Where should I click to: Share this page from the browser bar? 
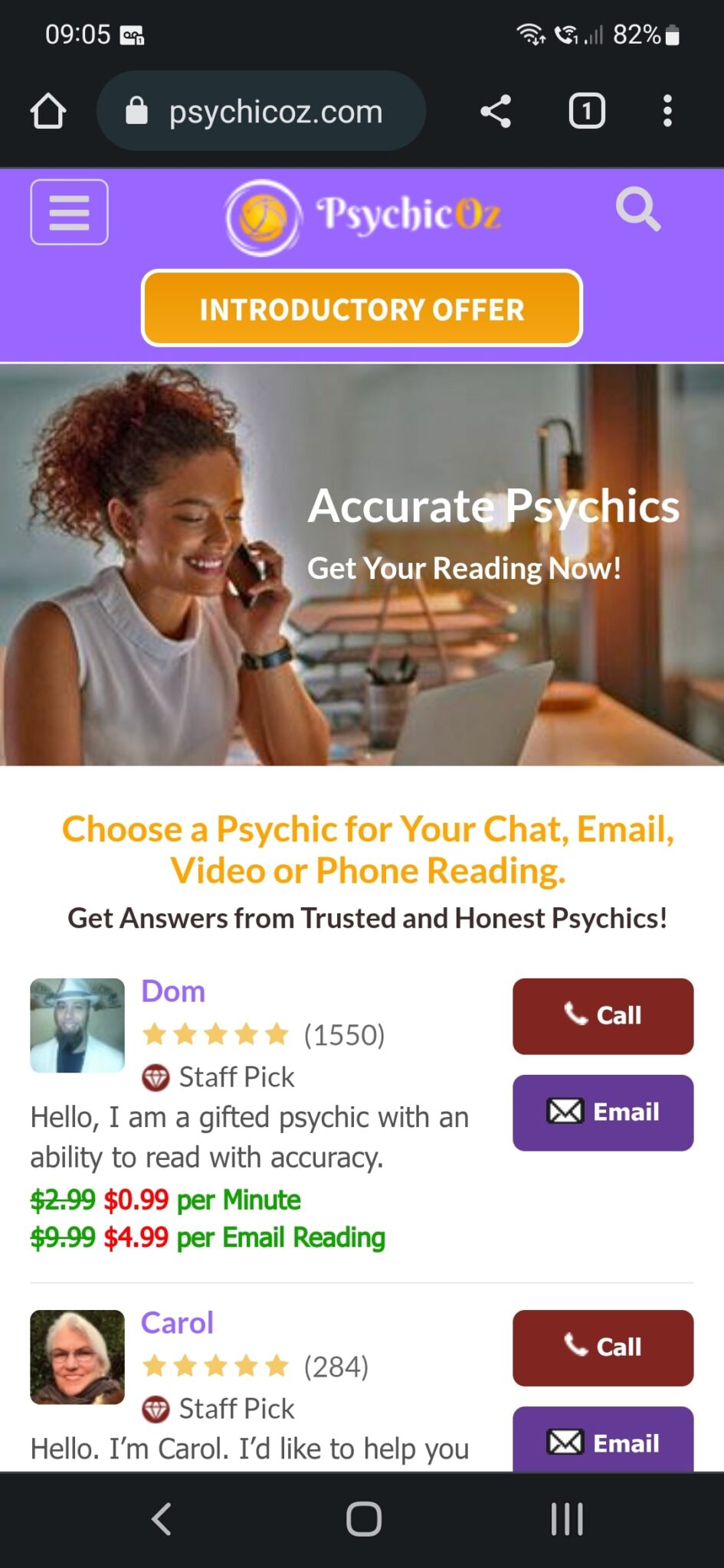(496, 111)
